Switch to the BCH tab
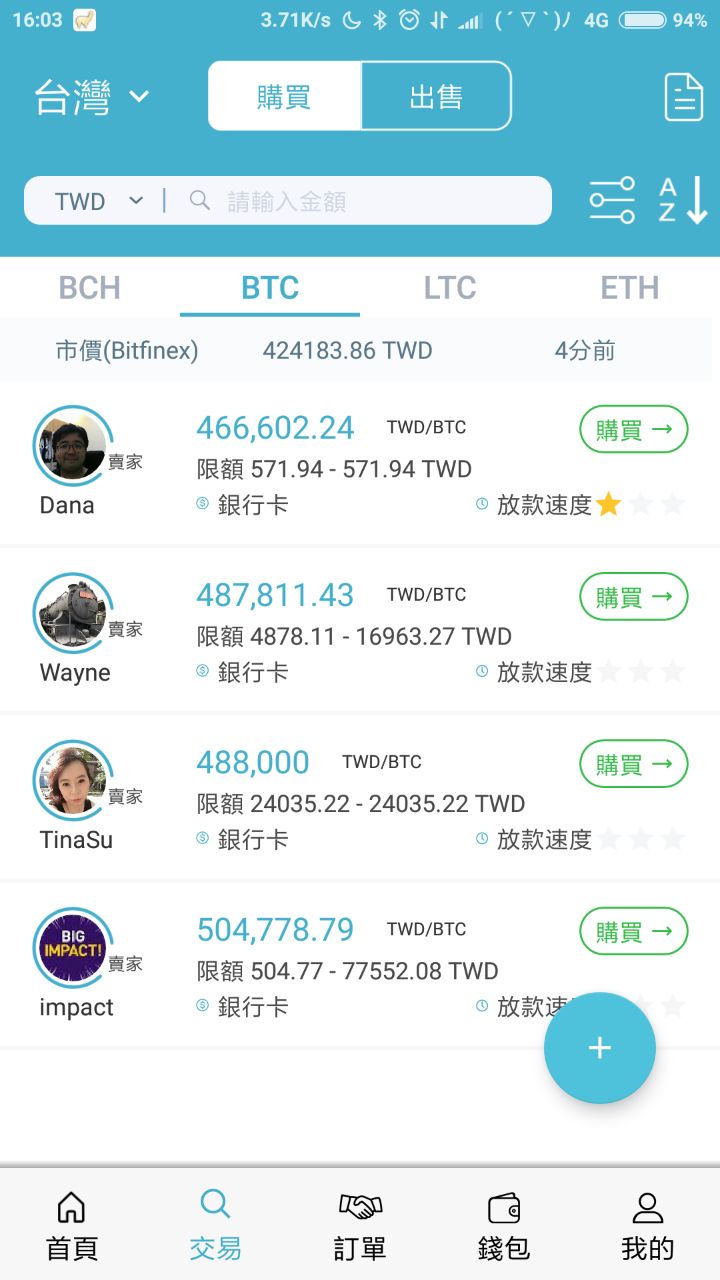The image size is (720, 1280). [x=90, y=288]
